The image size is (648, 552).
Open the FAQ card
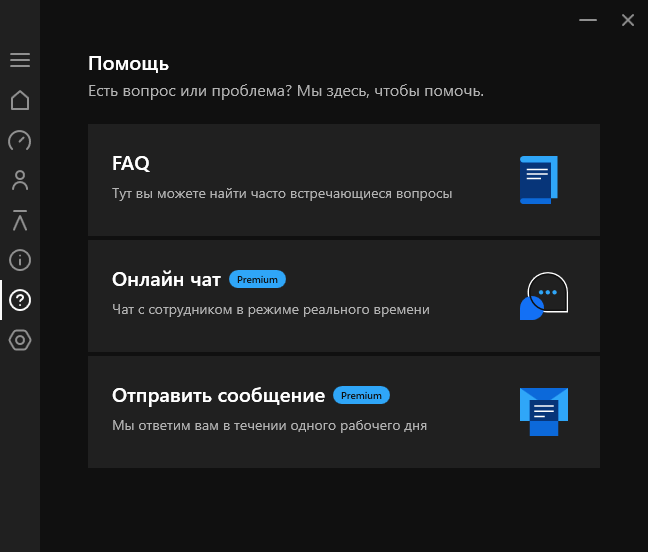[x=343, y=180]
